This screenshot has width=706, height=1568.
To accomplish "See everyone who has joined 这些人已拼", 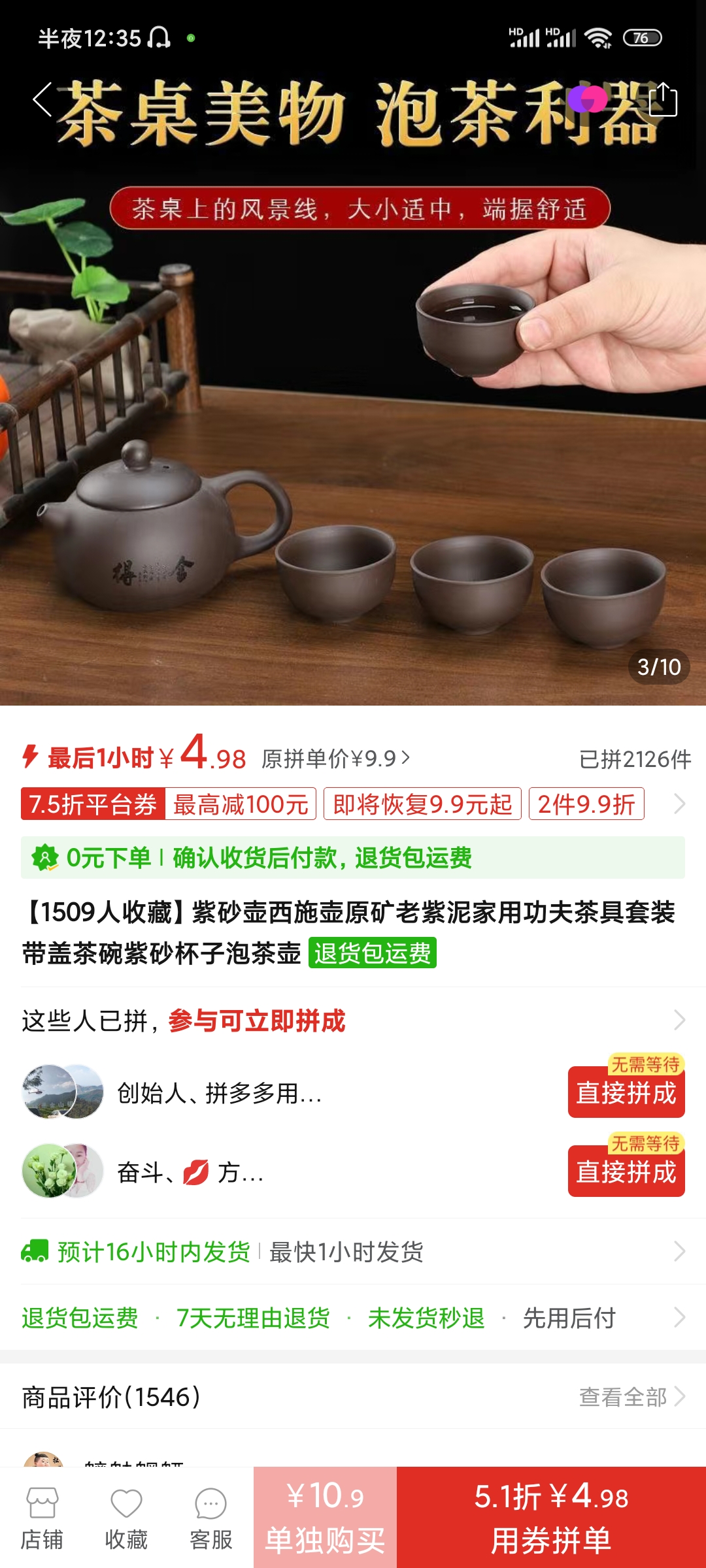I will pyautogui.click(x=353, y=1020).
